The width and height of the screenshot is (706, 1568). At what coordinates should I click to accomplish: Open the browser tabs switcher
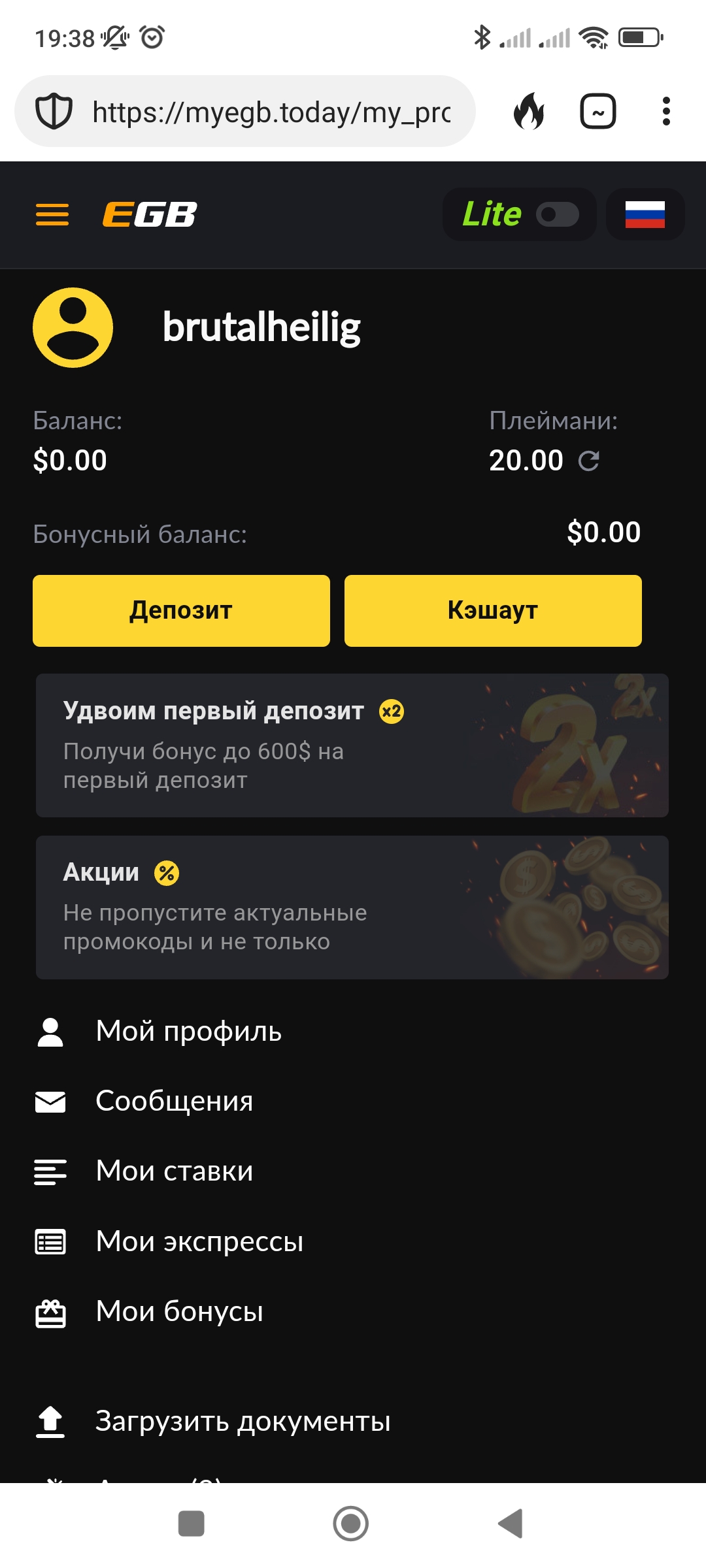tap(598, 112)
